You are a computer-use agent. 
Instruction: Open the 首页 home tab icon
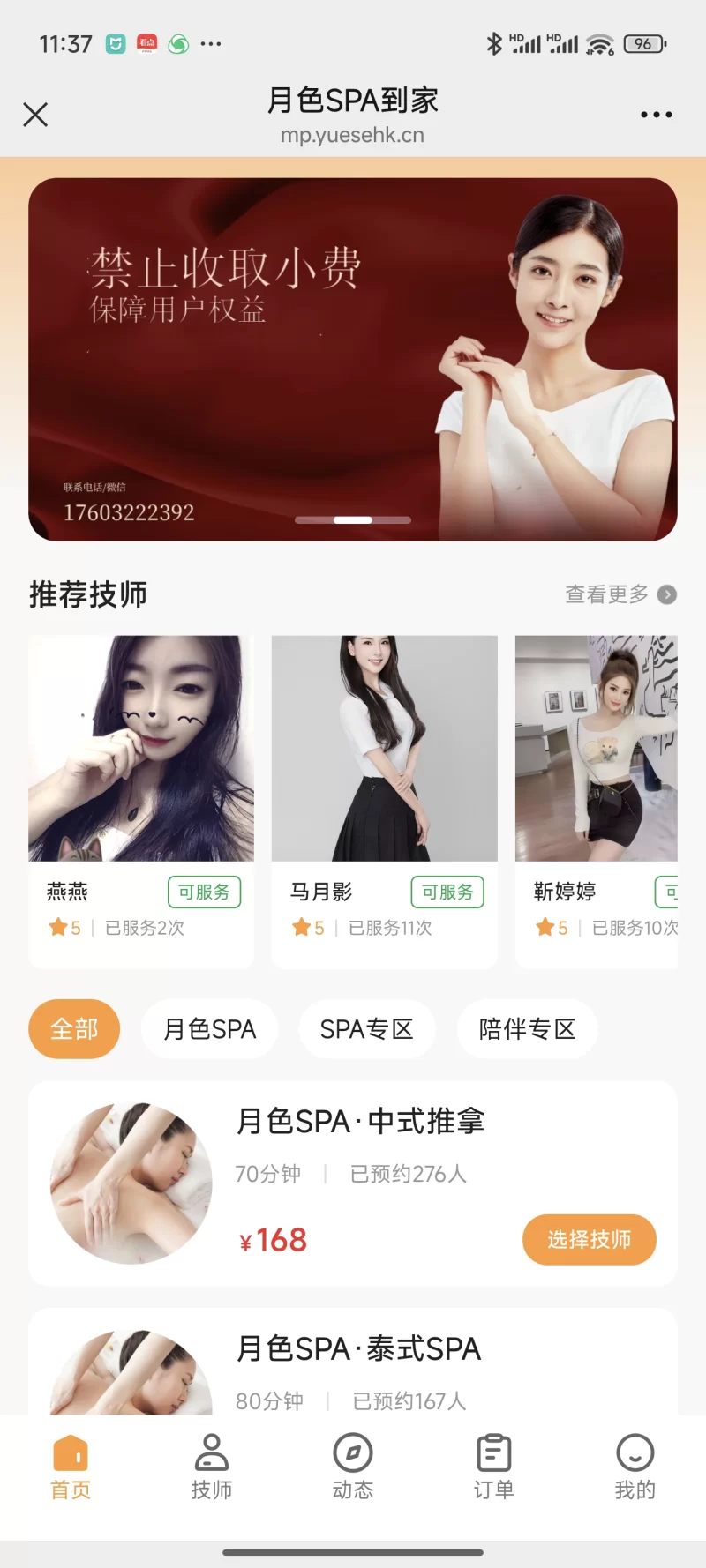point(70,1451)
